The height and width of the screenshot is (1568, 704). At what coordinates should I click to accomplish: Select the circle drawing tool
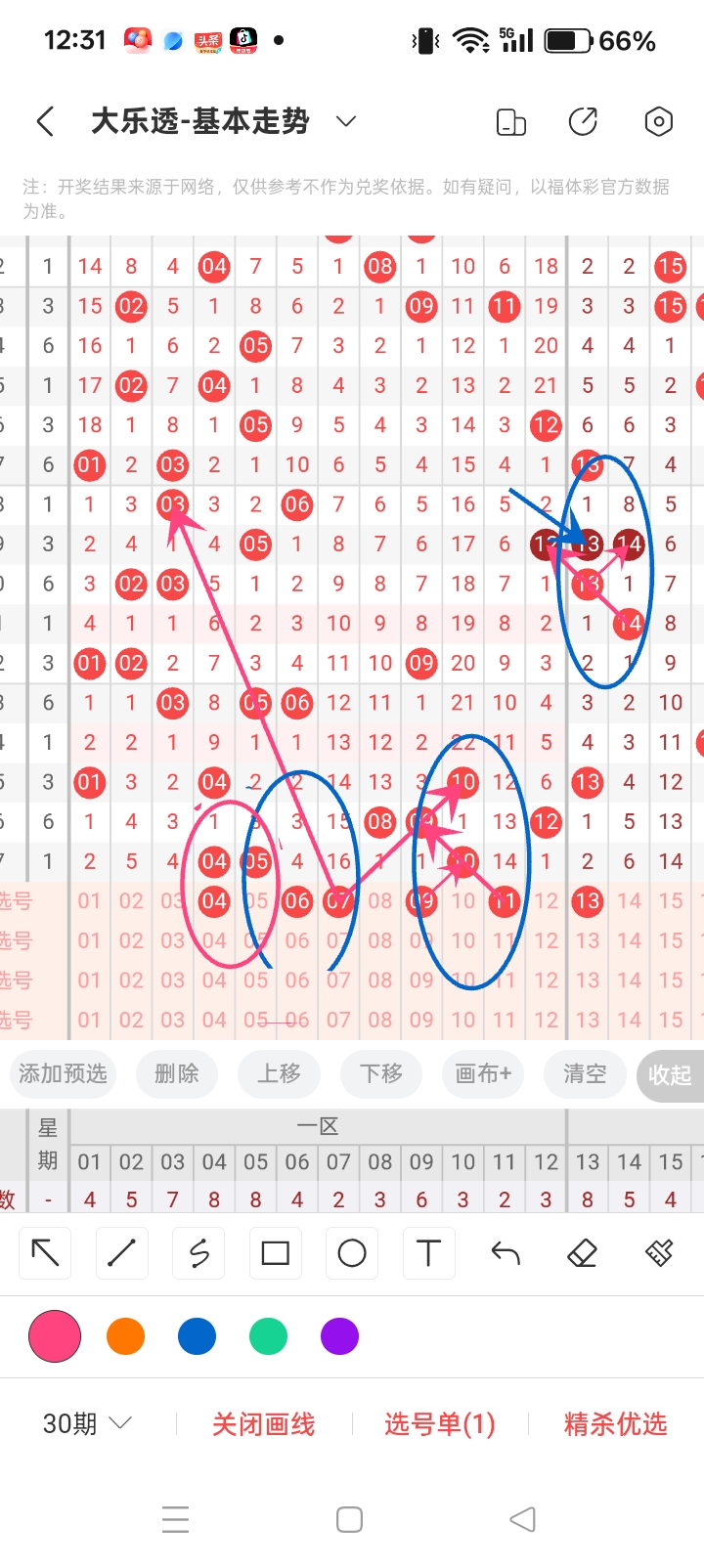point(351,1252)
